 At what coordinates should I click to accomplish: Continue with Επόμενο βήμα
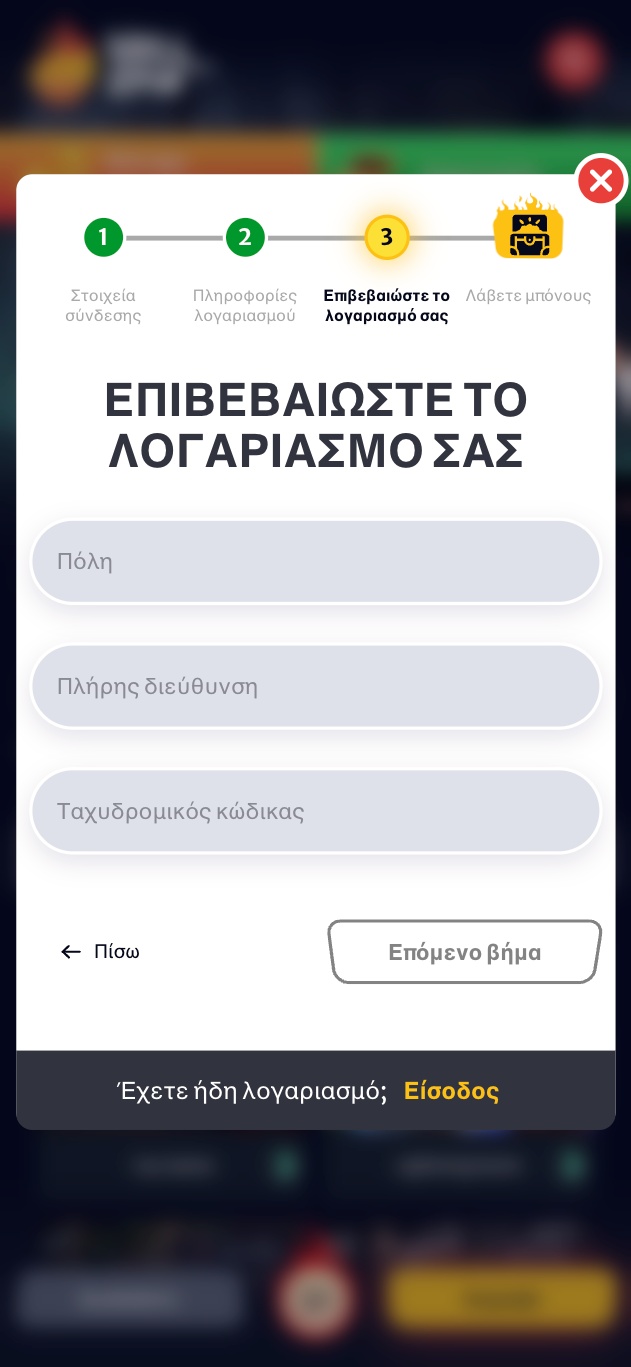point(464,952)
